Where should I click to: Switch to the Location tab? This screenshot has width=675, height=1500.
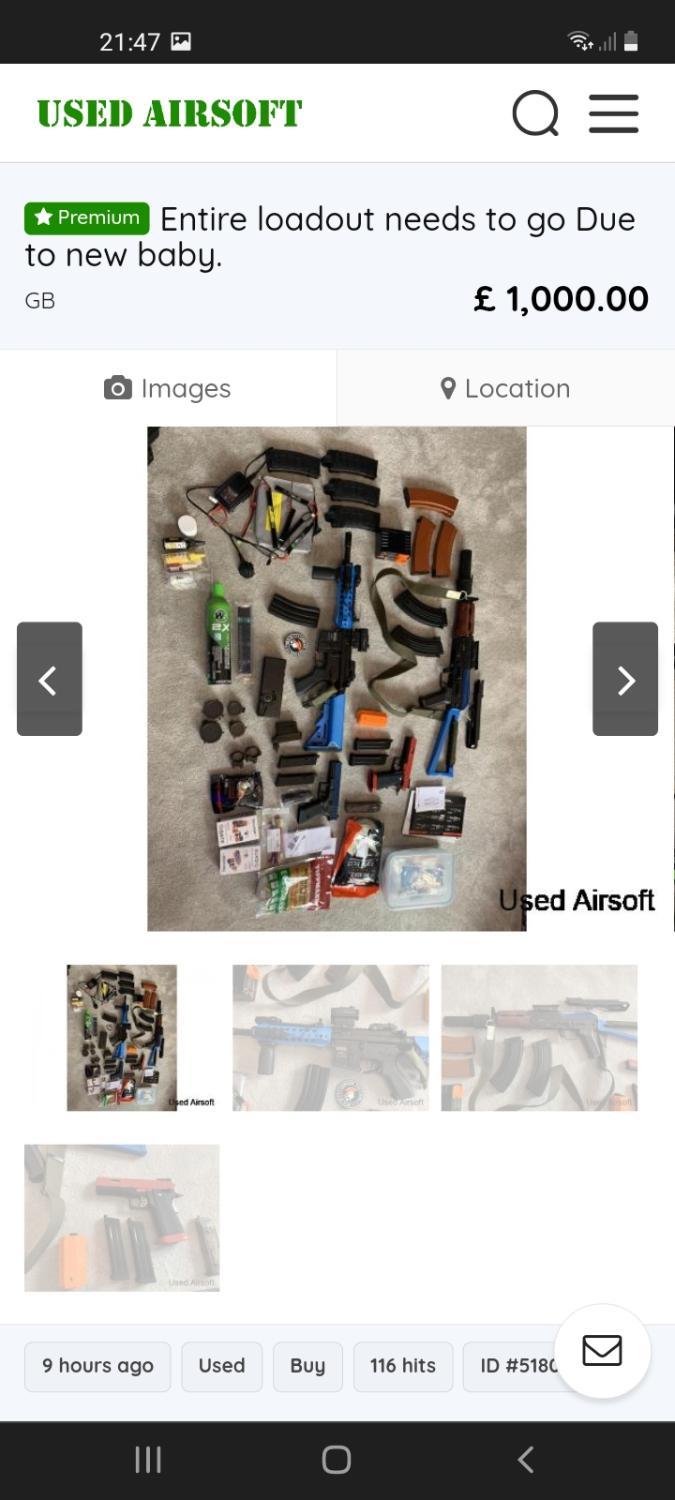(x=505, y=388)
